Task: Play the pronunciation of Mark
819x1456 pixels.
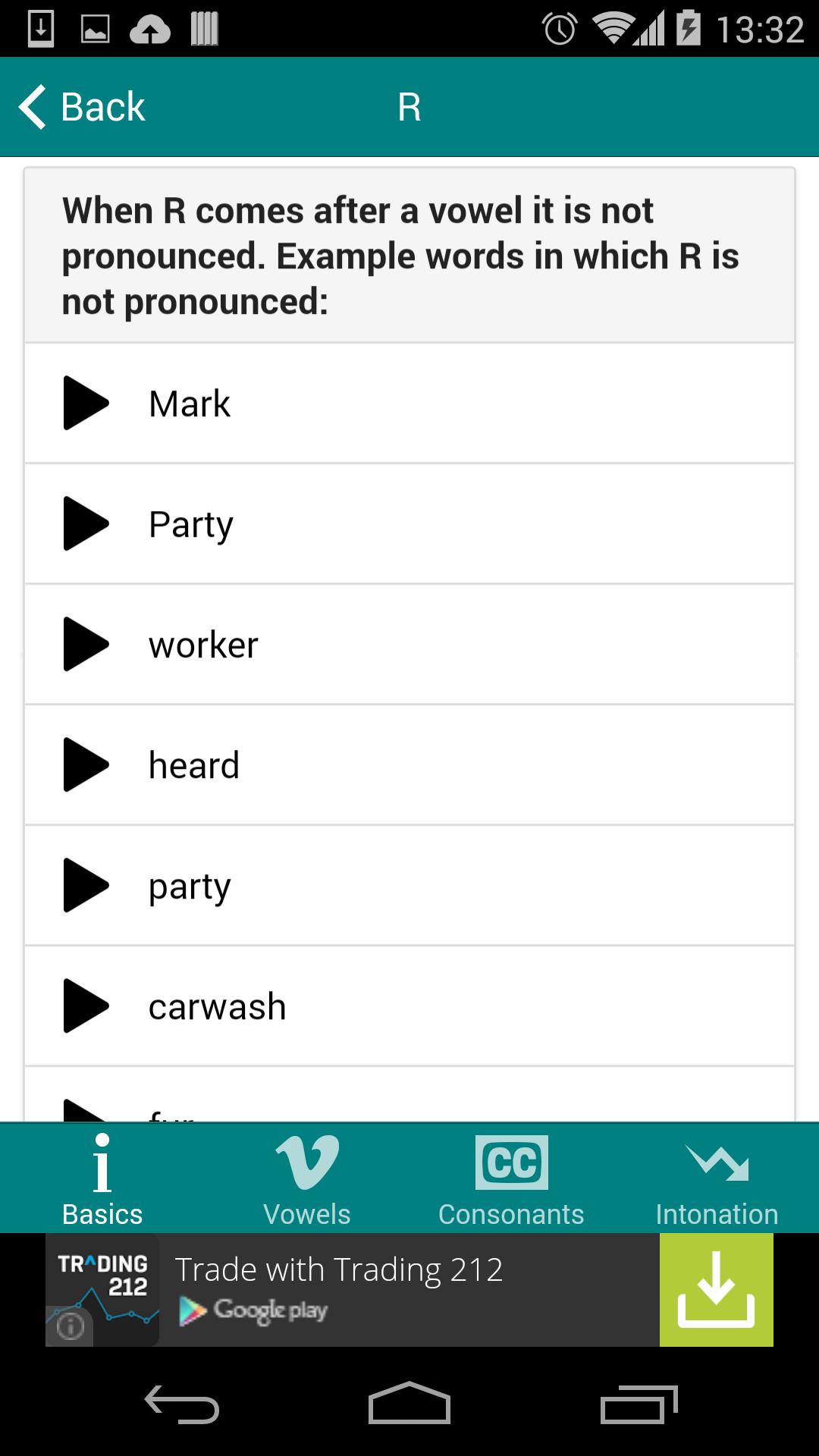Action: [86, 403]
